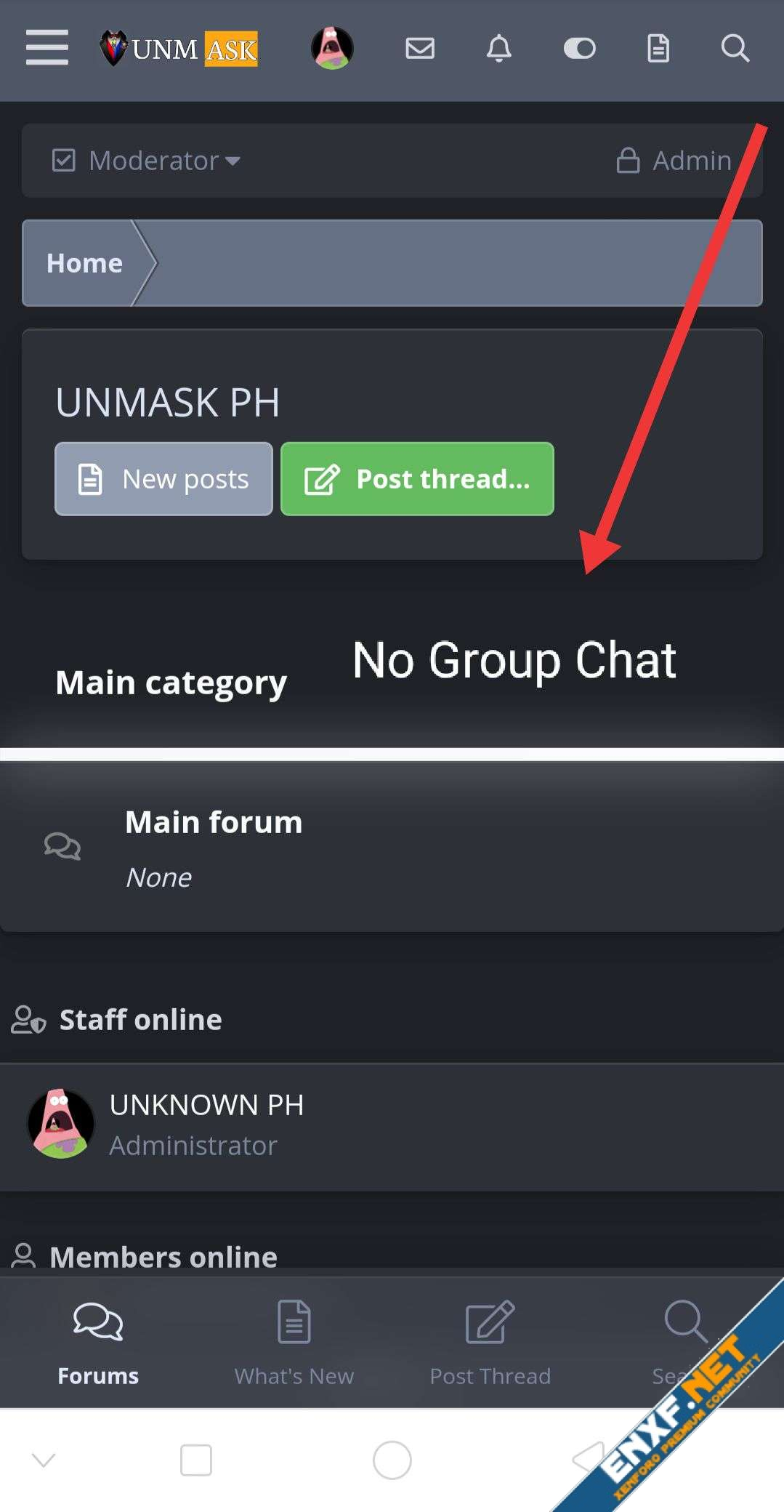Open the Main category section
The height and width of the screenshot is (1512, 784).
click(x=171, y=683)
